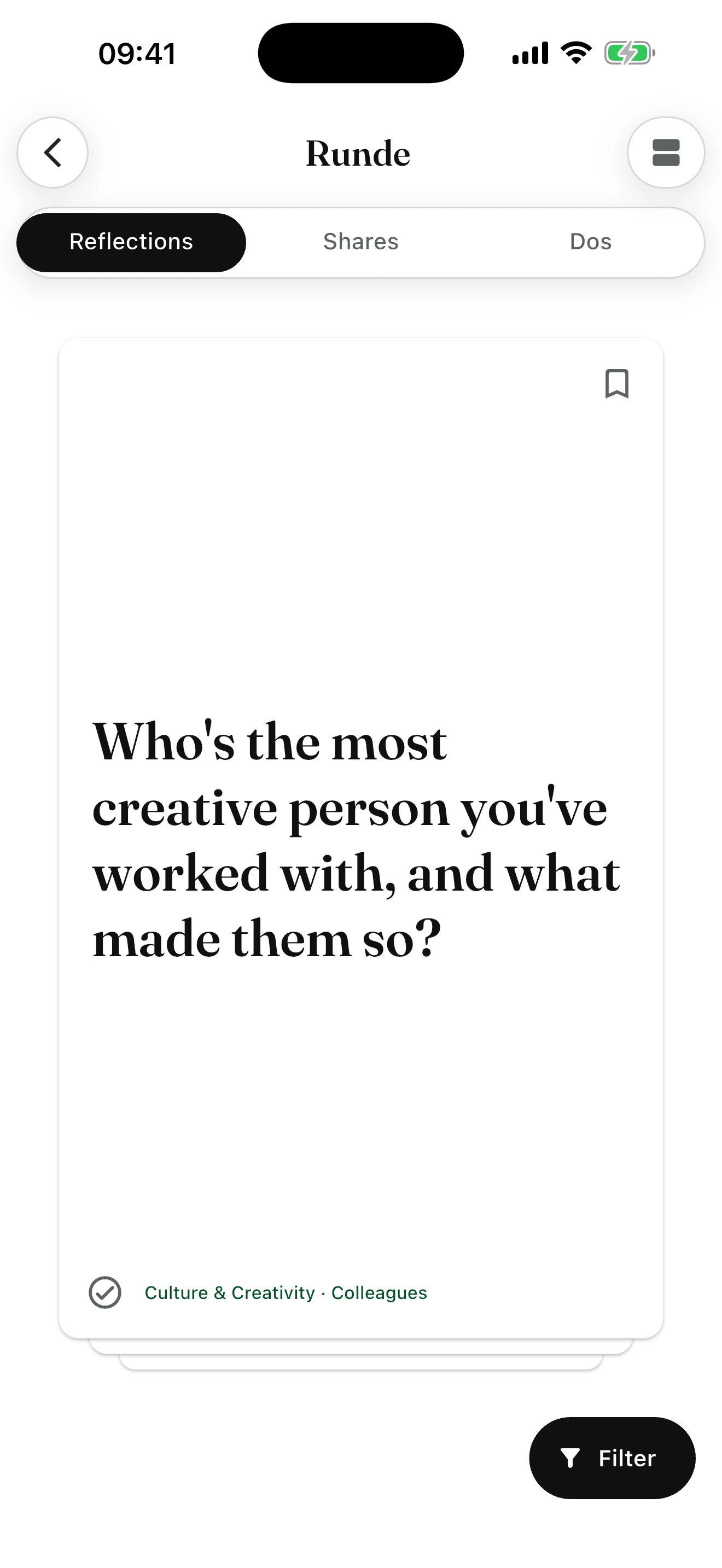This screenshot has width=722, height=1568.
Task: Bookmark the creative person question card
Action: tap(616, 383)
